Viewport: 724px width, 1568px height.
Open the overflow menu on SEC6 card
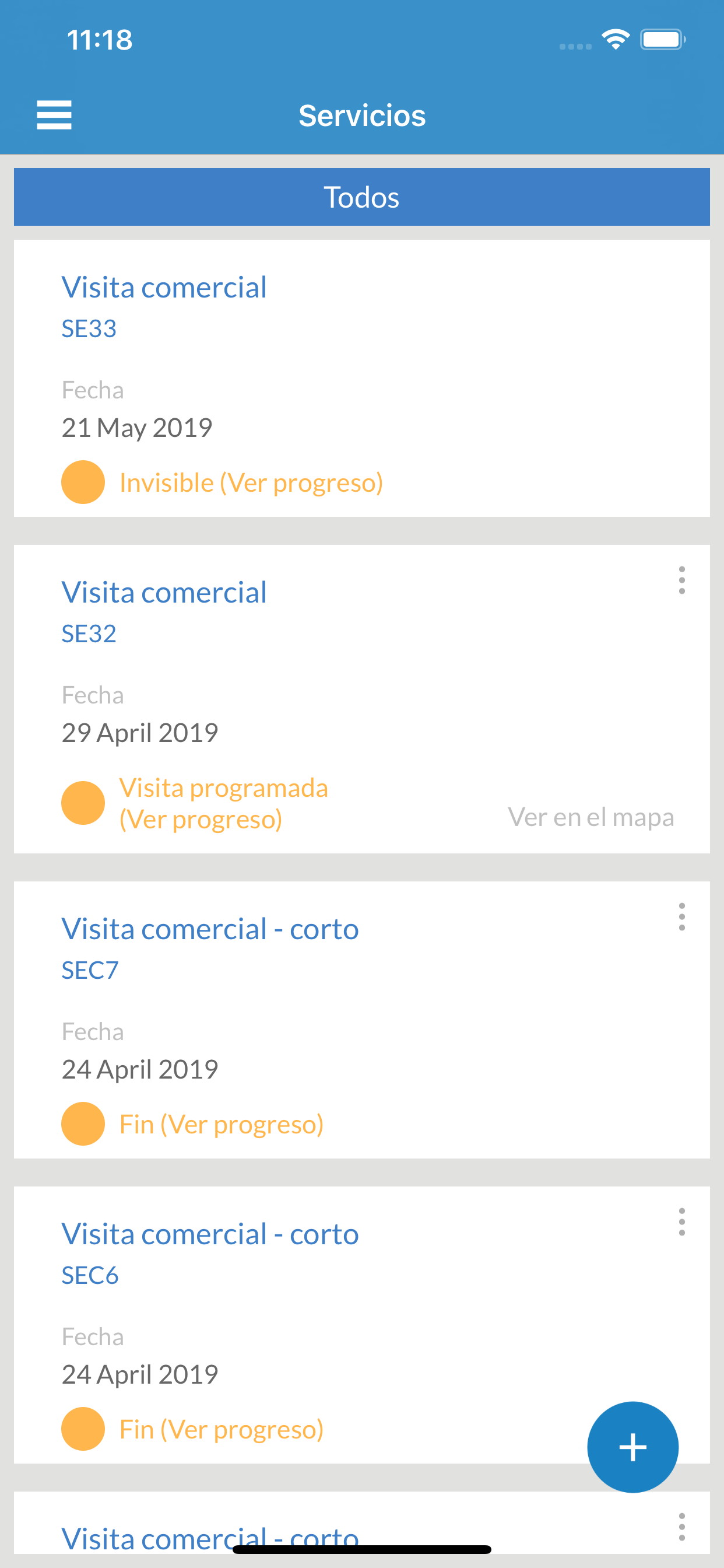(682, 1222)
